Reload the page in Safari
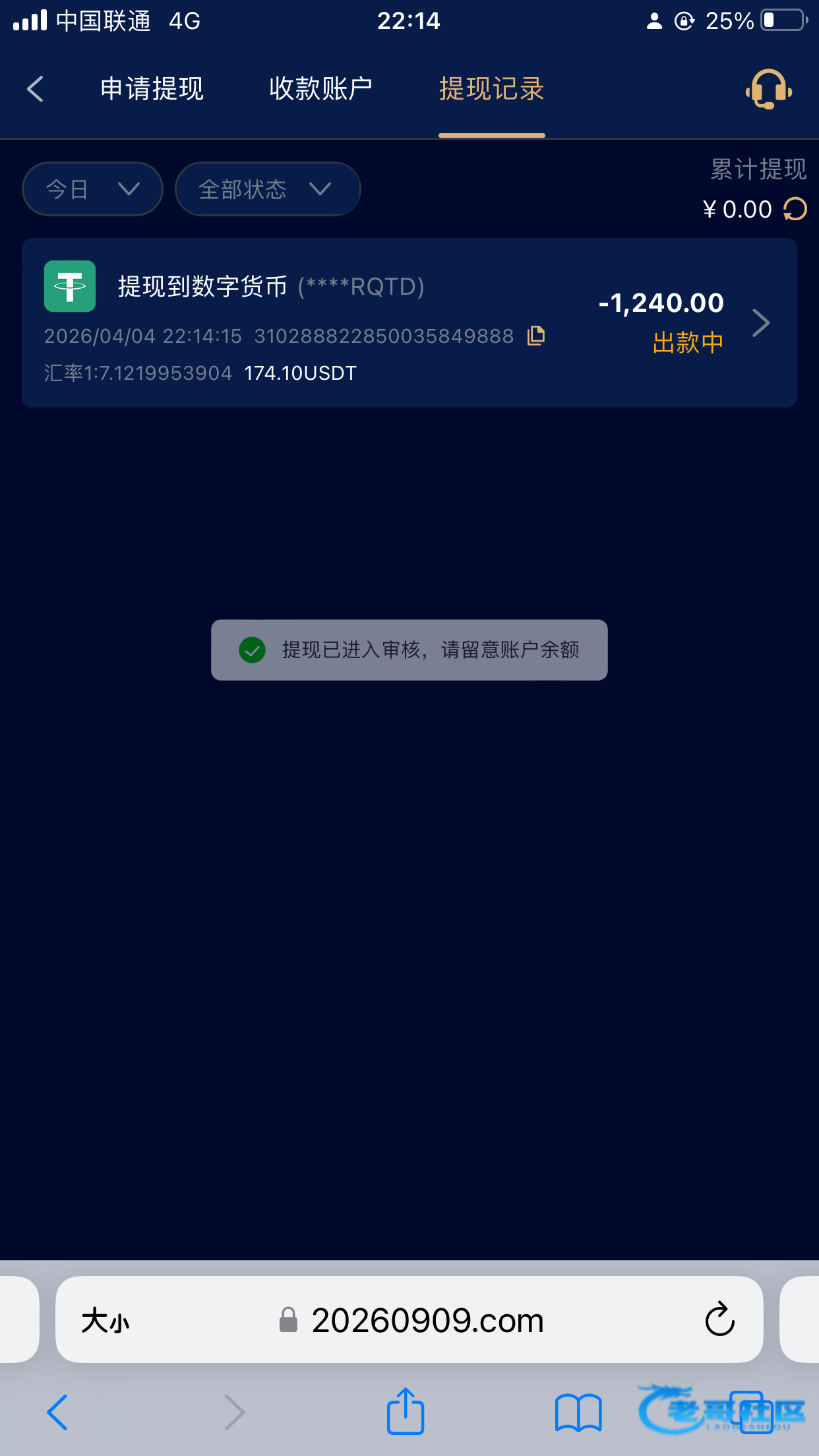 [x=719, y=1319]
